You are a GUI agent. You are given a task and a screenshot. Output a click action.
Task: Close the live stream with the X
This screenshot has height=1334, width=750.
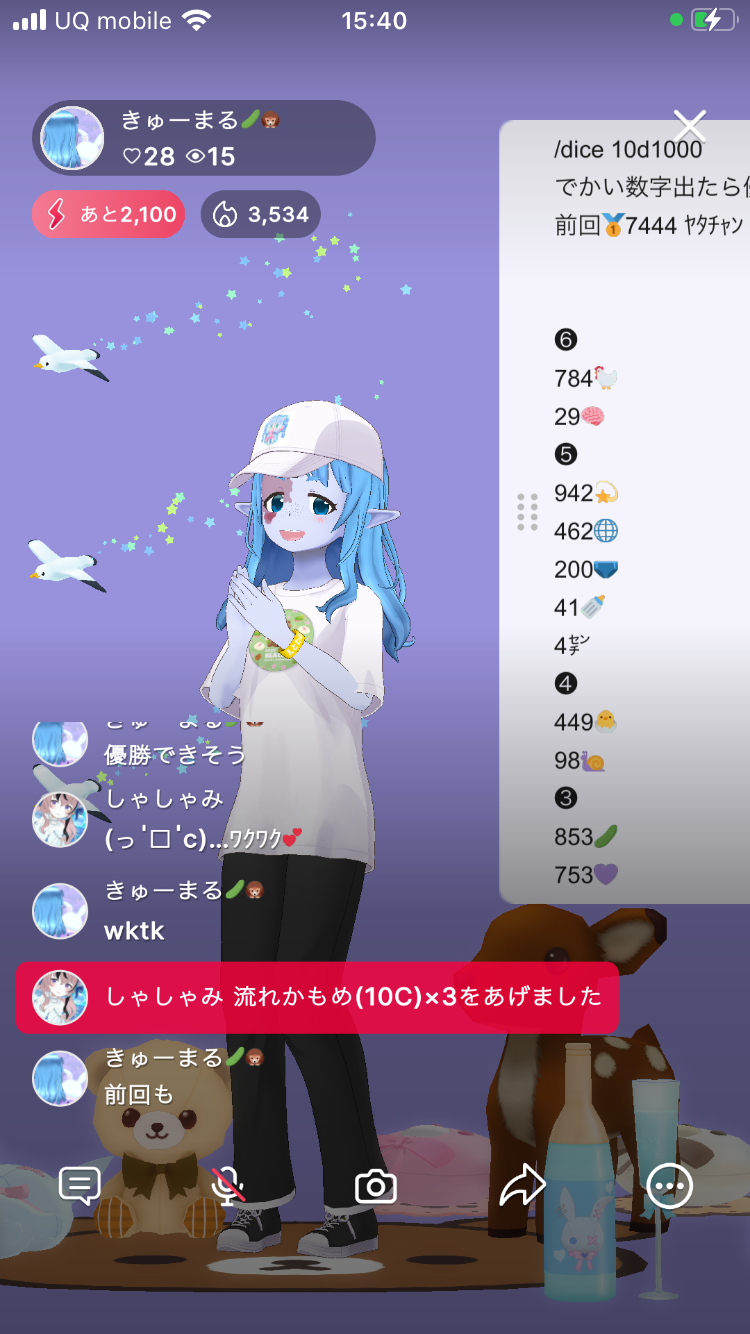point(690,126)
